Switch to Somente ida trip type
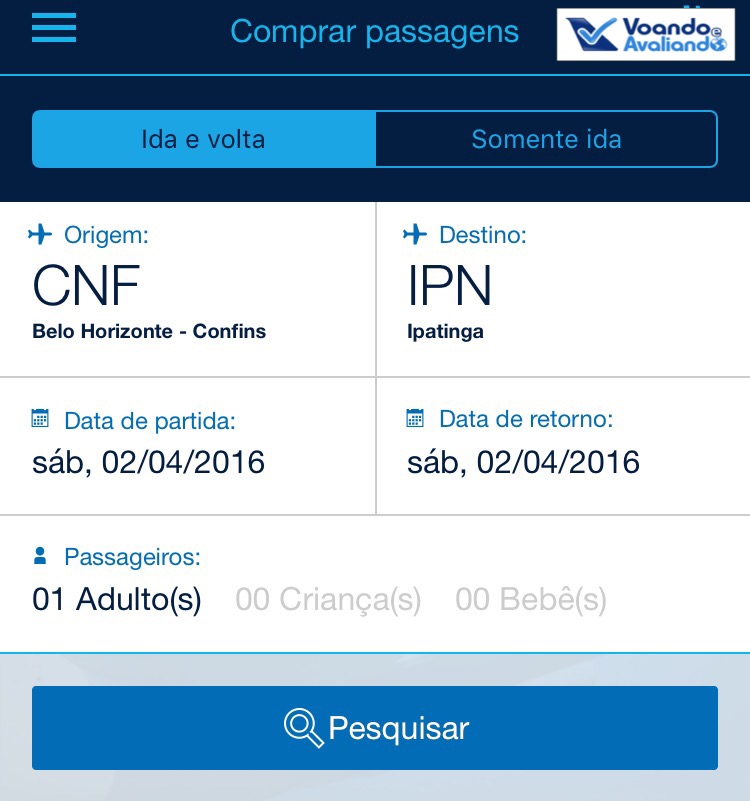Image resolution: width=750 pixels, height=801 pixels. [x=546, y=139]
